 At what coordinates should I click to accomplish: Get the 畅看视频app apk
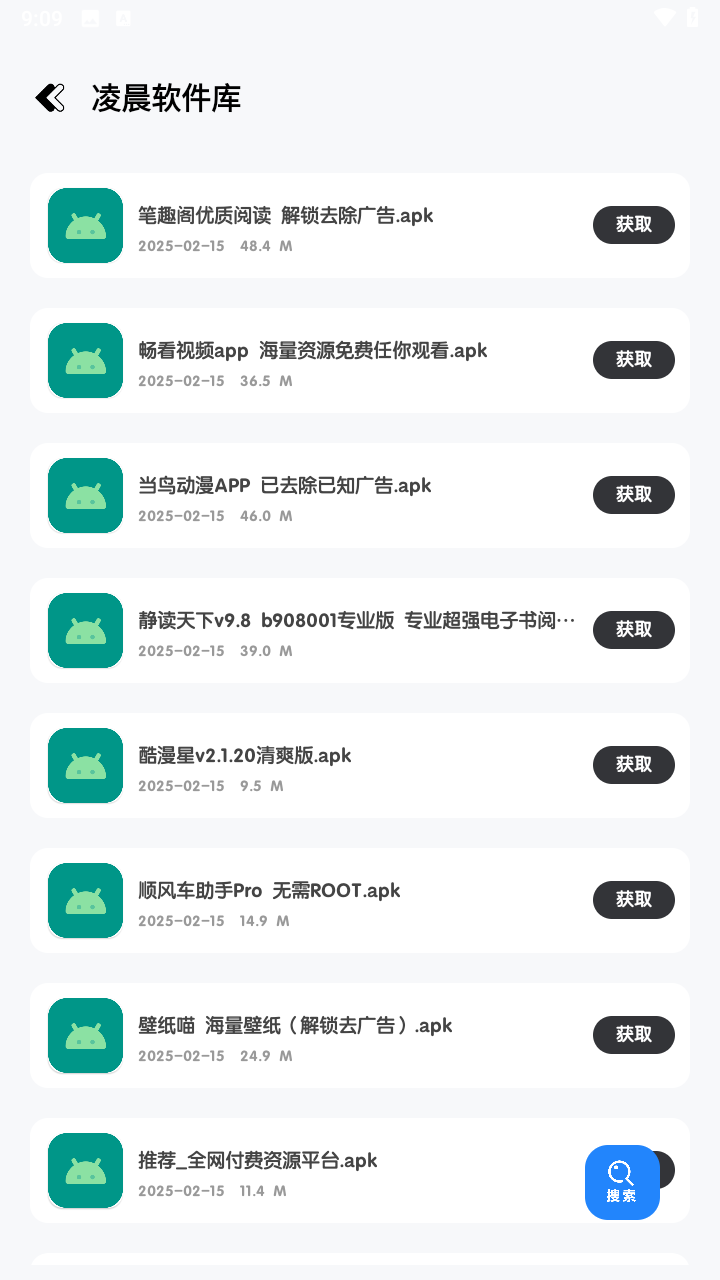click(x=633, y=360)
